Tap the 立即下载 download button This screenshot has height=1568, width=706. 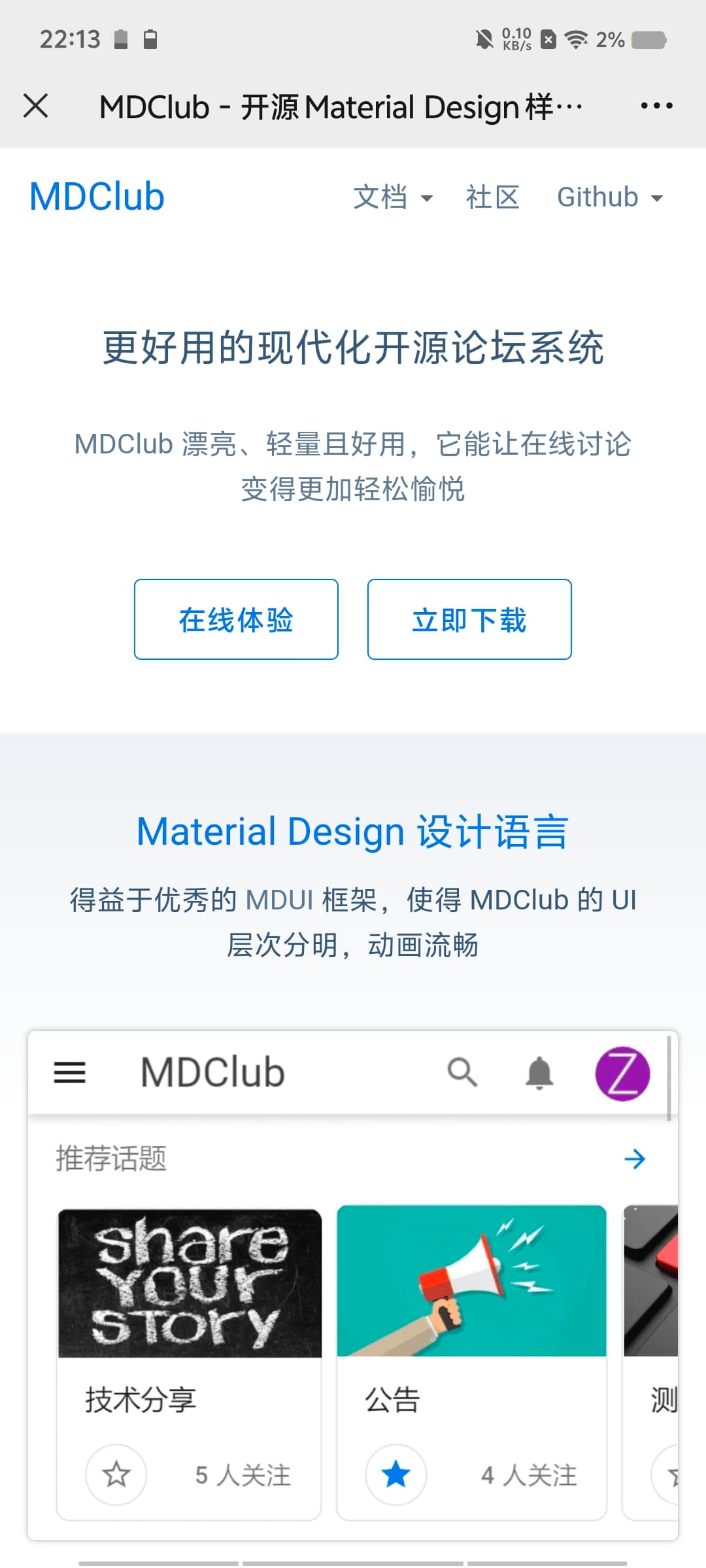pyautogui.click(x=469, y=619)
